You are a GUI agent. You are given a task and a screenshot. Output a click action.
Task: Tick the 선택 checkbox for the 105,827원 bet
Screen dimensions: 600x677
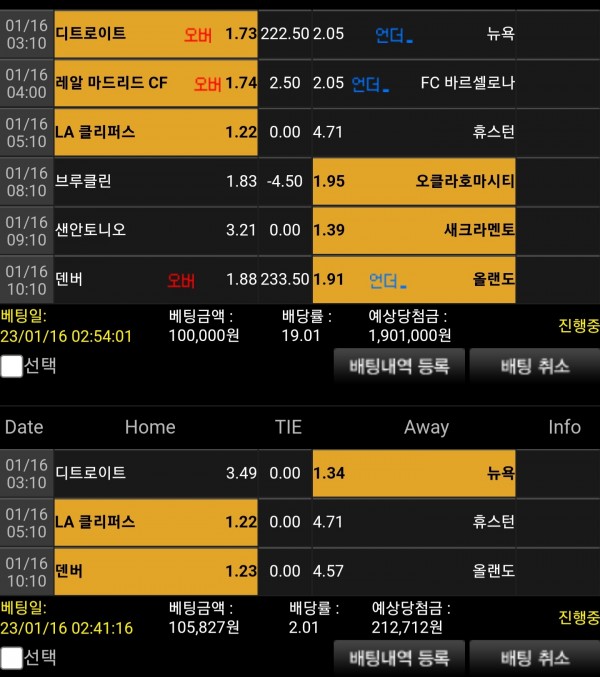click(12, 658)
